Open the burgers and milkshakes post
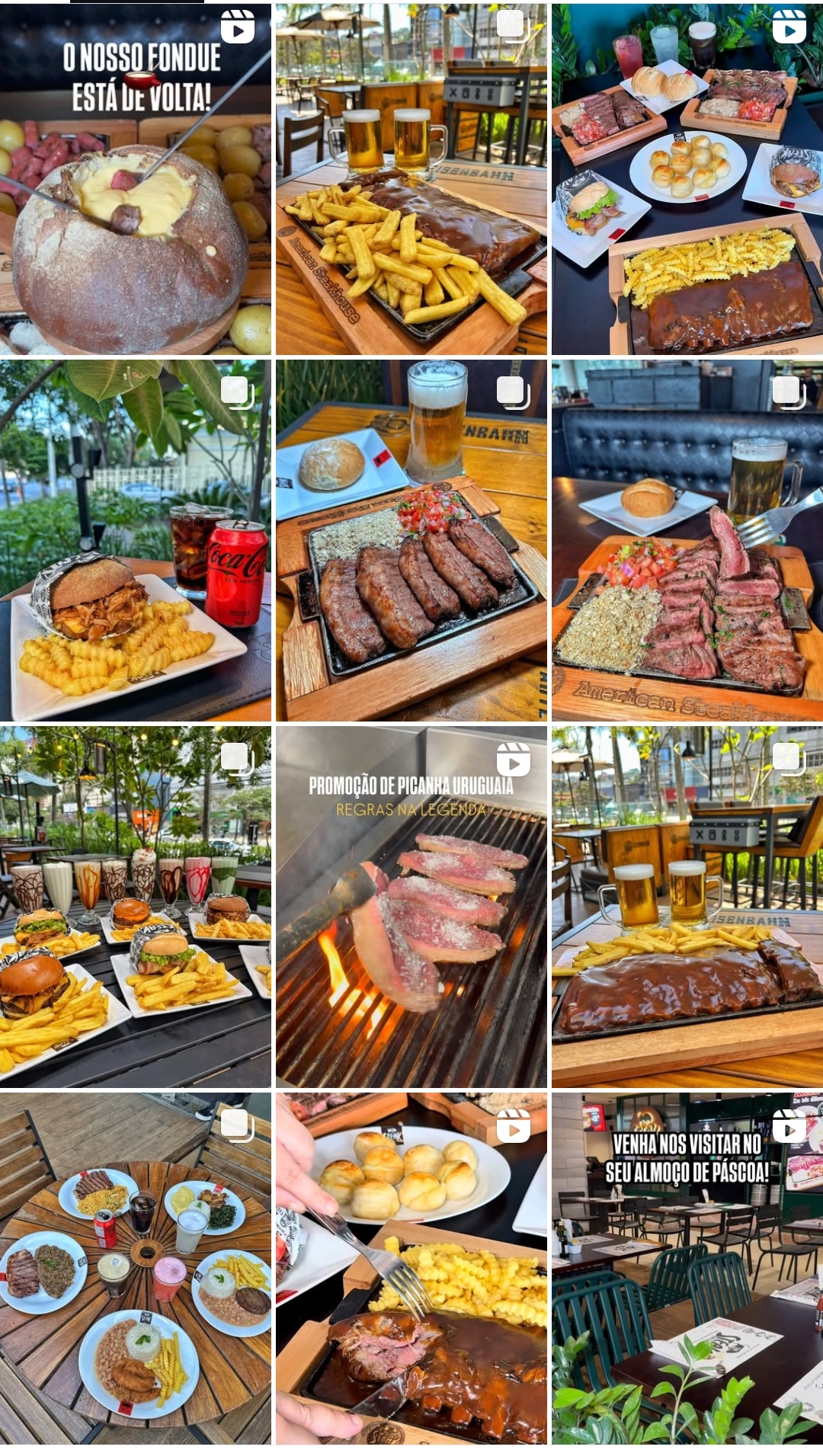The height and width of the screenshot is (1456, 823). tap(135, 907)
